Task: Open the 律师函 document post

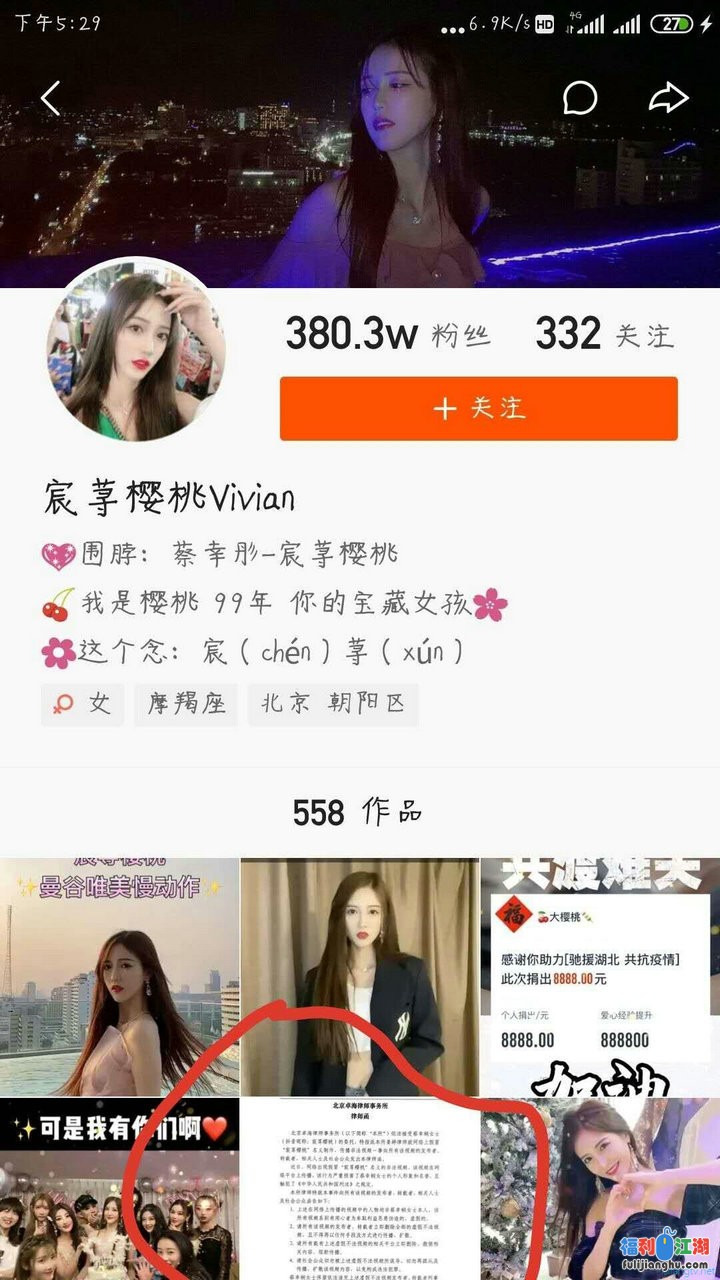Action: click(x=359, y=1190)
